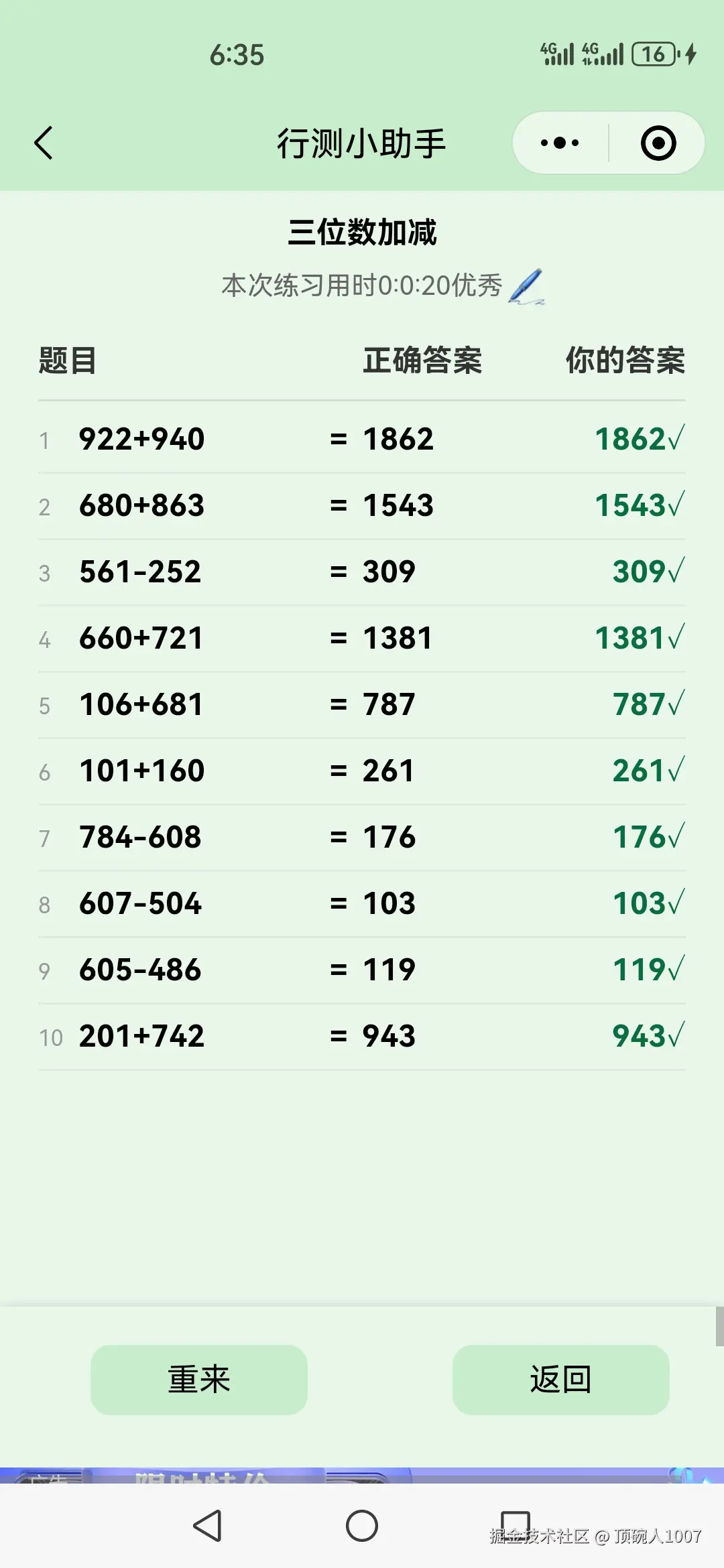
Task: Tap 返回 to return to previous page
Action: tap(560, 1380)
